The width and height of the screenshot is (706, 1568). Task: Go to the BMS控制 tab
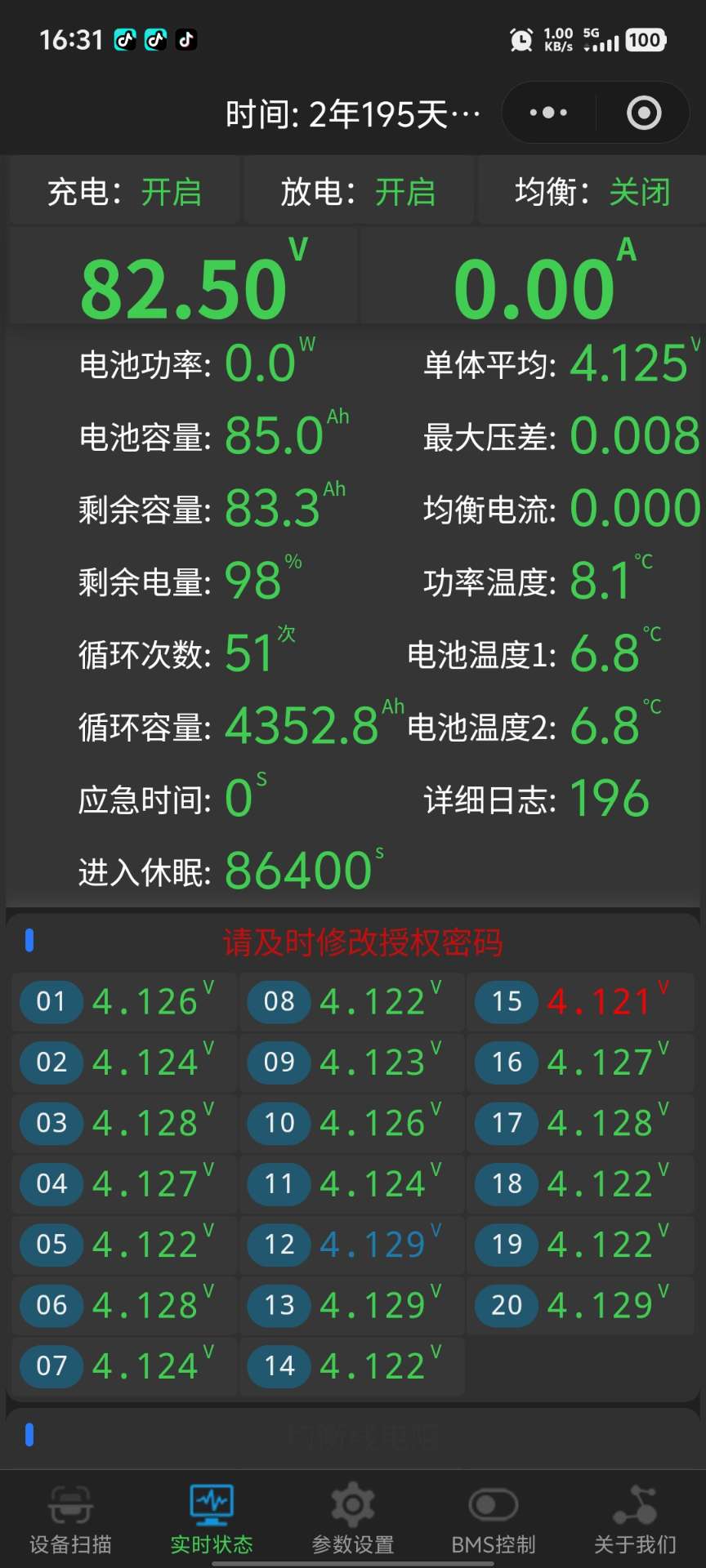coord(494,1521)
